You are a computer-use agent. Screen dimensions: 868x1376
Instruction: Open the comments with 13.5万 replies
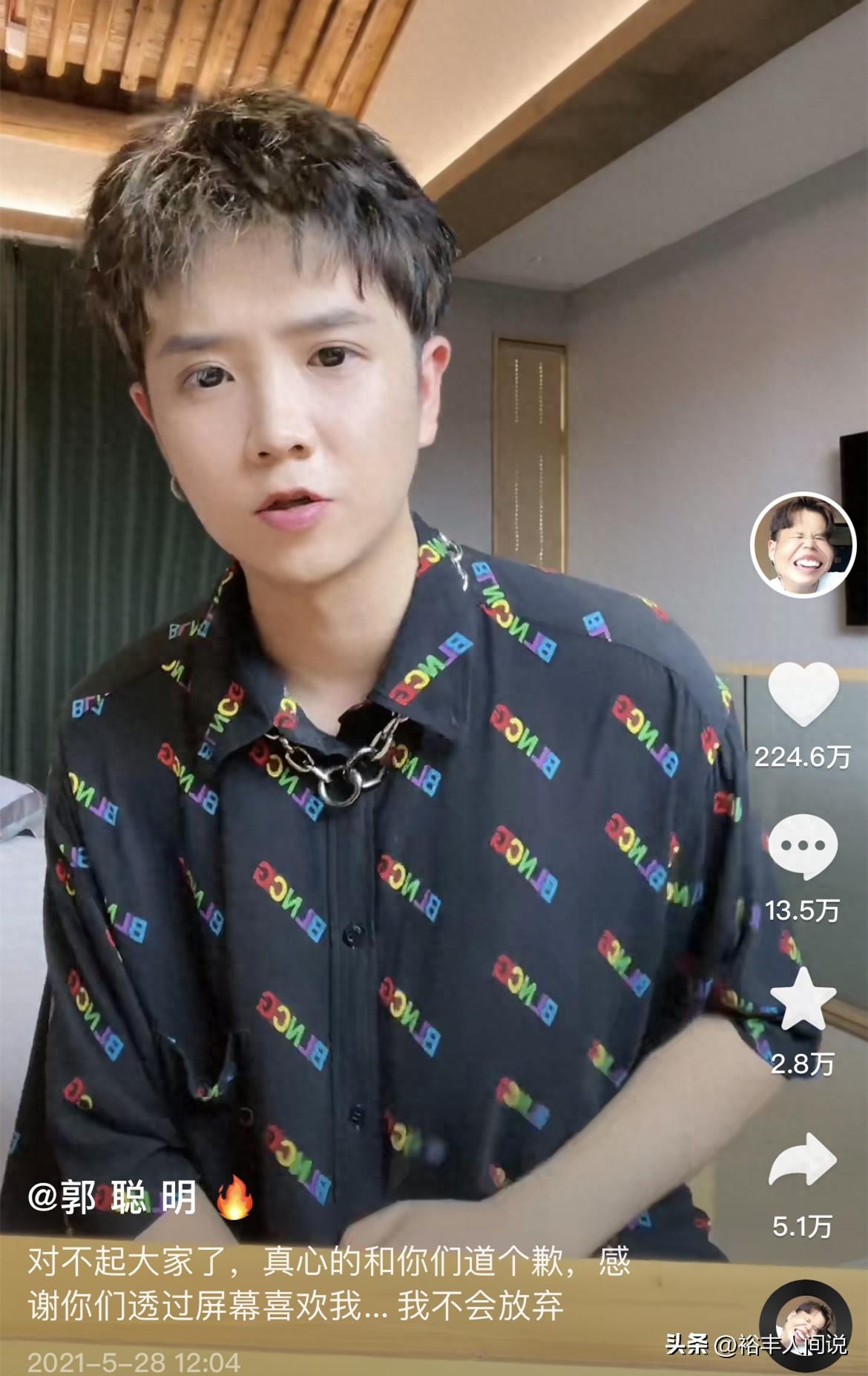(x=803, y=847)
